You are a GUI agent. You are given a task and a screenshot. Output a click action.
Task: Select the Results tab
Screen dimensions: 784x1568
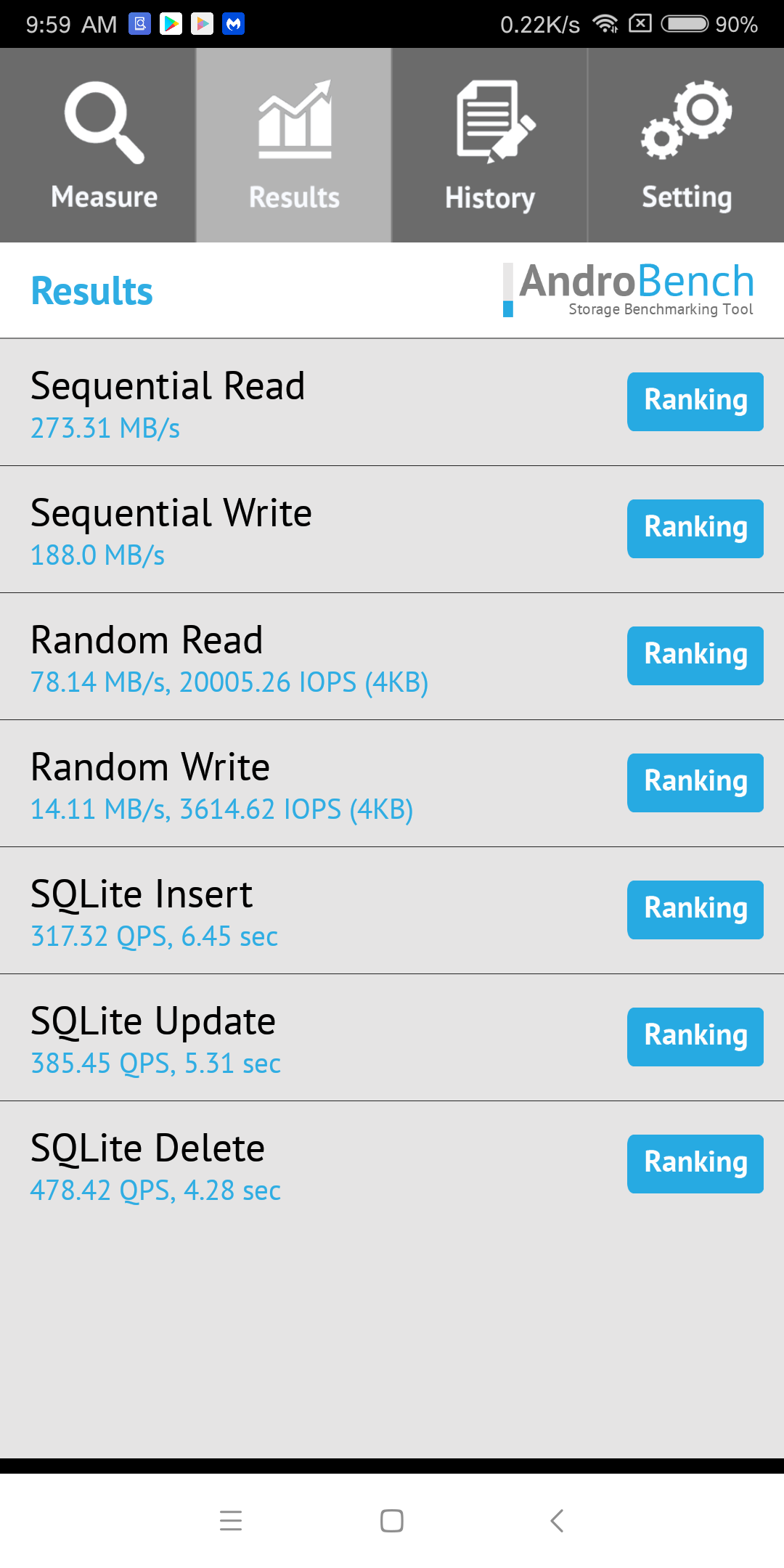pos(294,145)
